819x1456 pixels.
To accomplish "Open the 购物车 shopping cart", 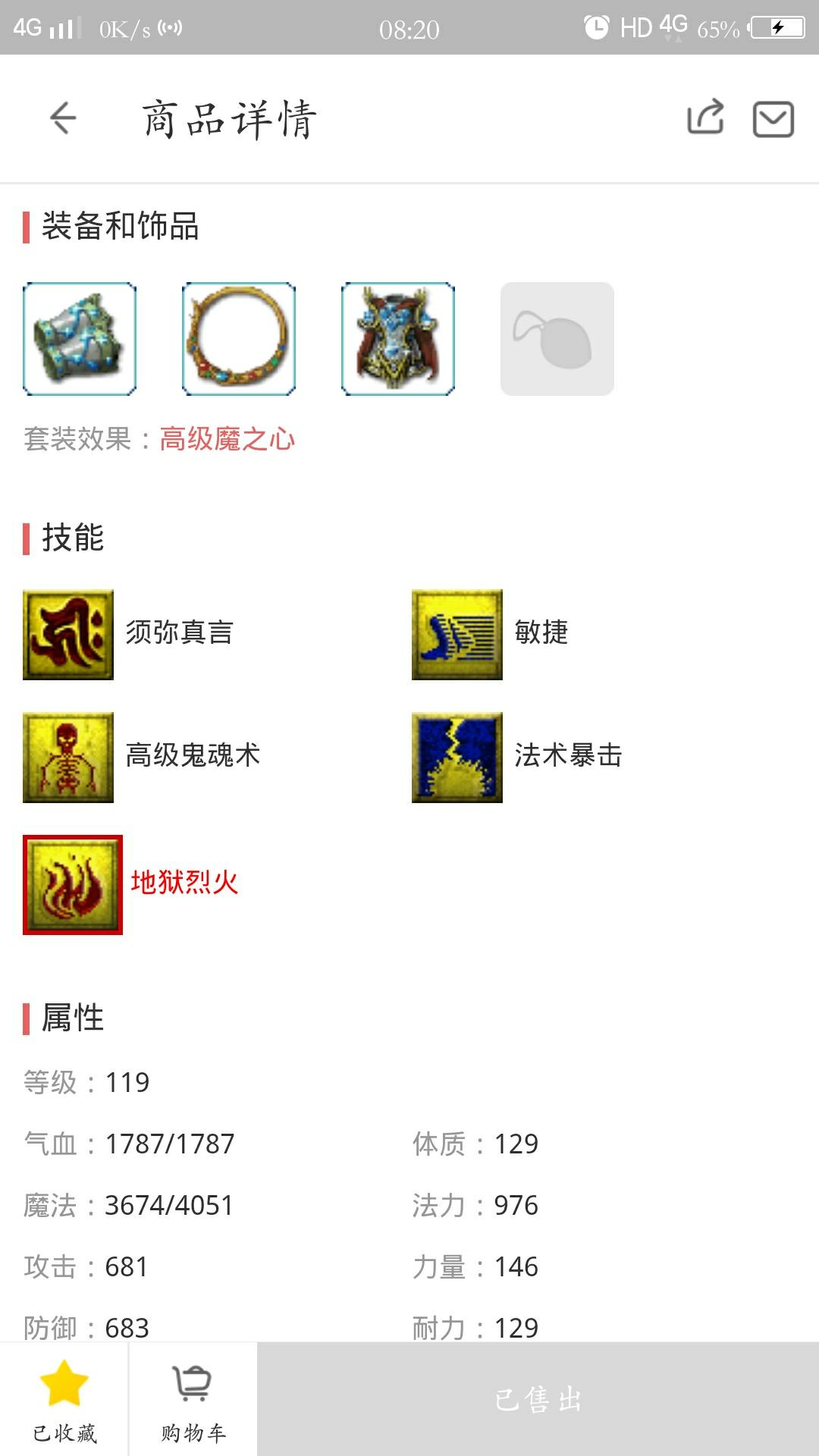I will (193, 1399).
